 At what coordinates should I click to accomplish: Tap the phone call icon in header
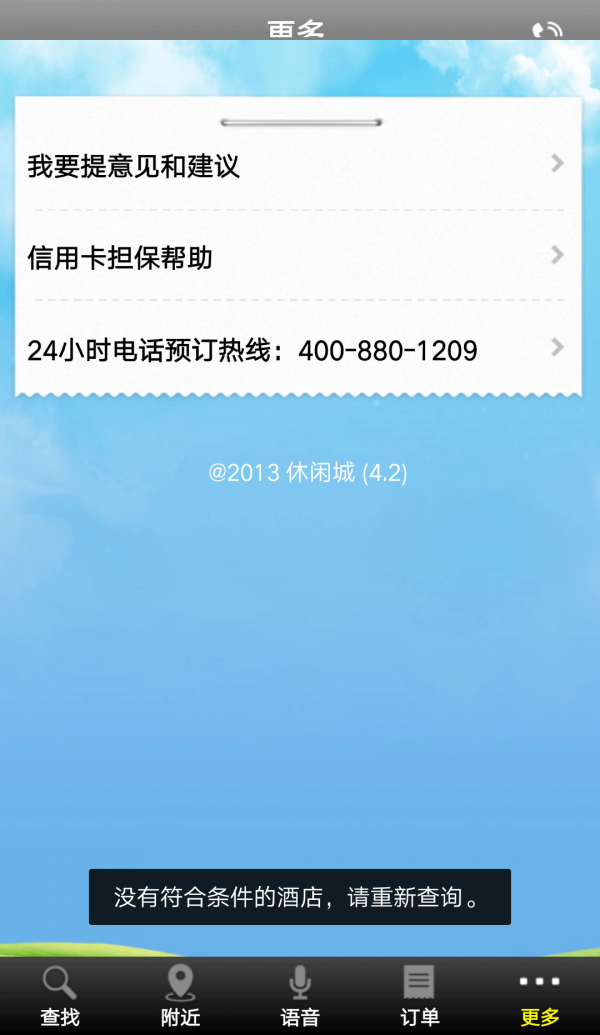(548, 29)
